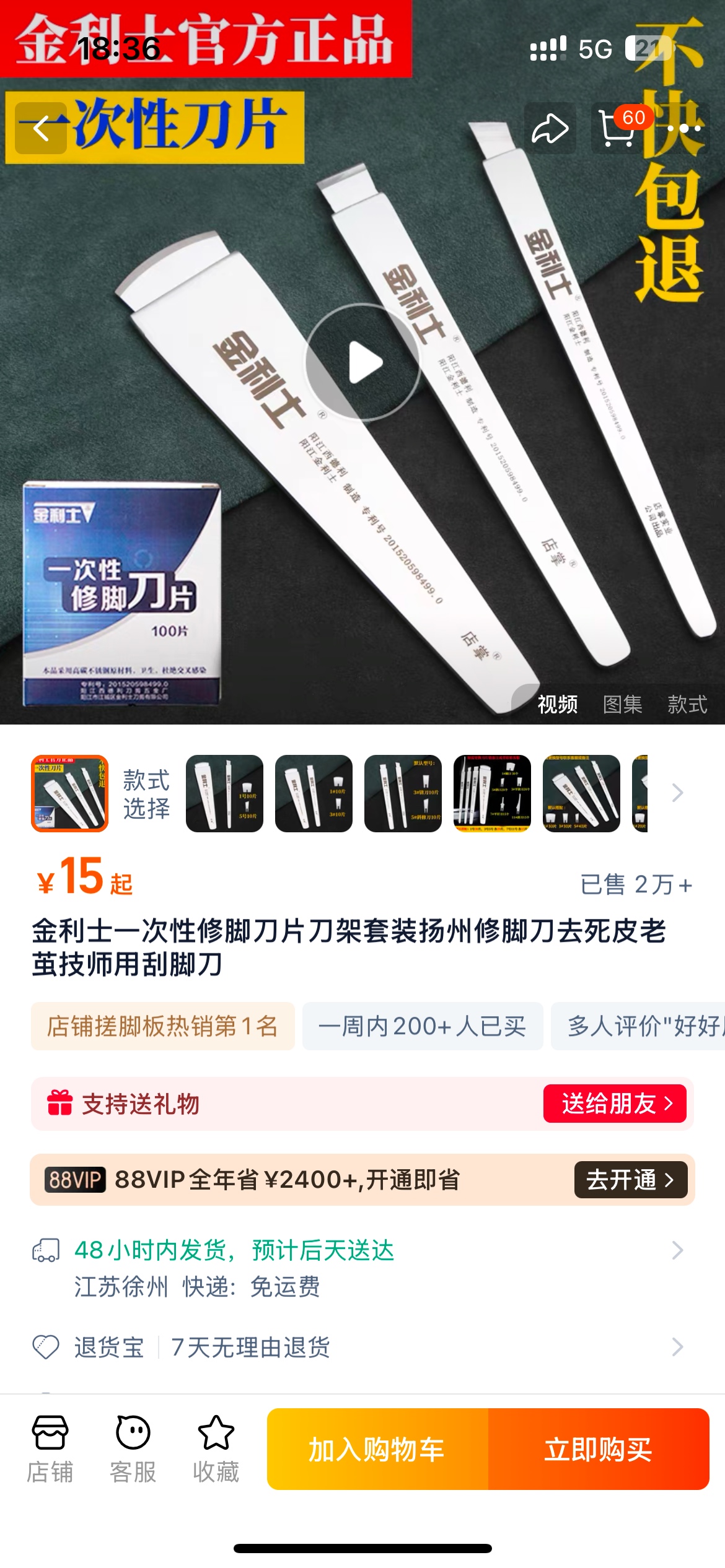Select the first style thumbnail after 款式选择
The image size is (725, 1568).
224,793
